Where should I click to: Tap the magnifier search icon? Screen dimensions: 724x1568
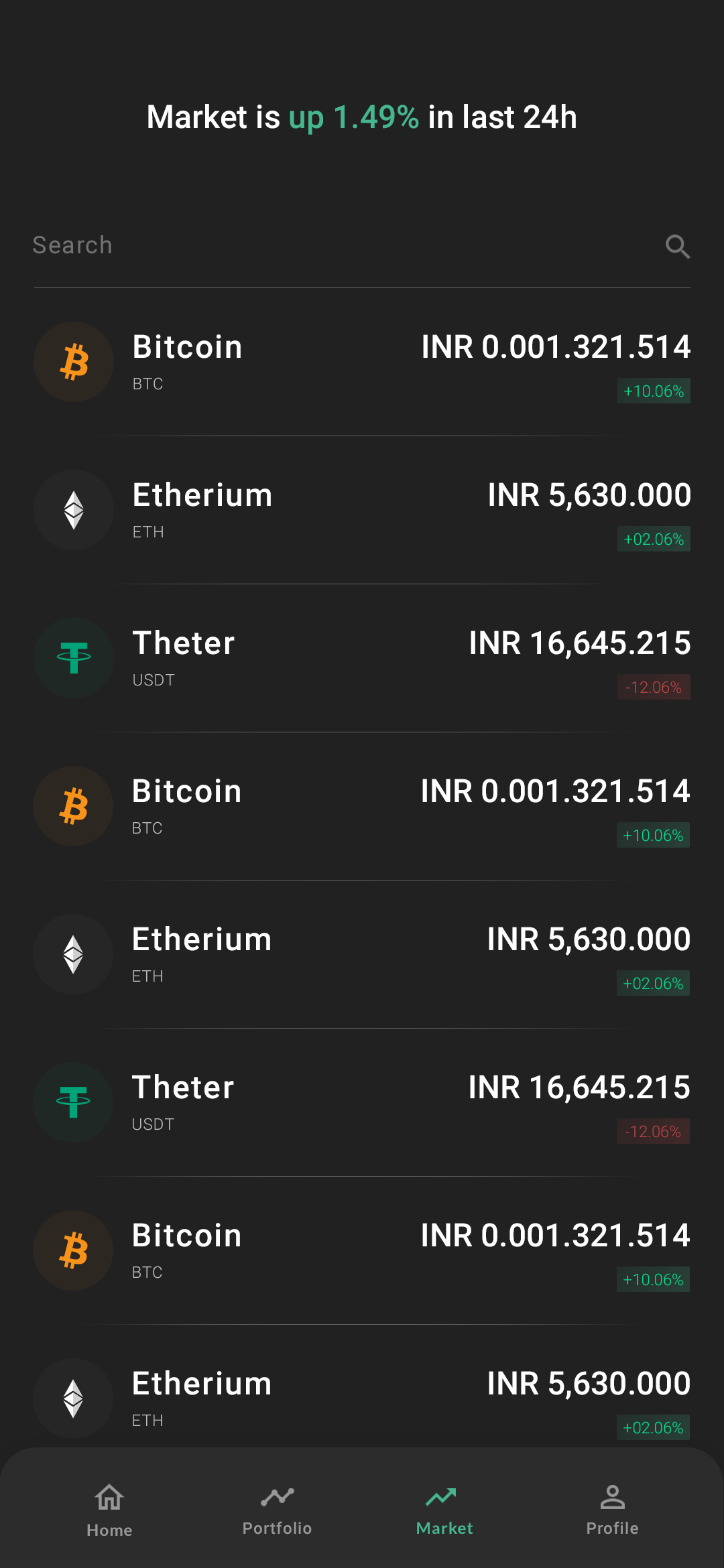pos(677,247)
